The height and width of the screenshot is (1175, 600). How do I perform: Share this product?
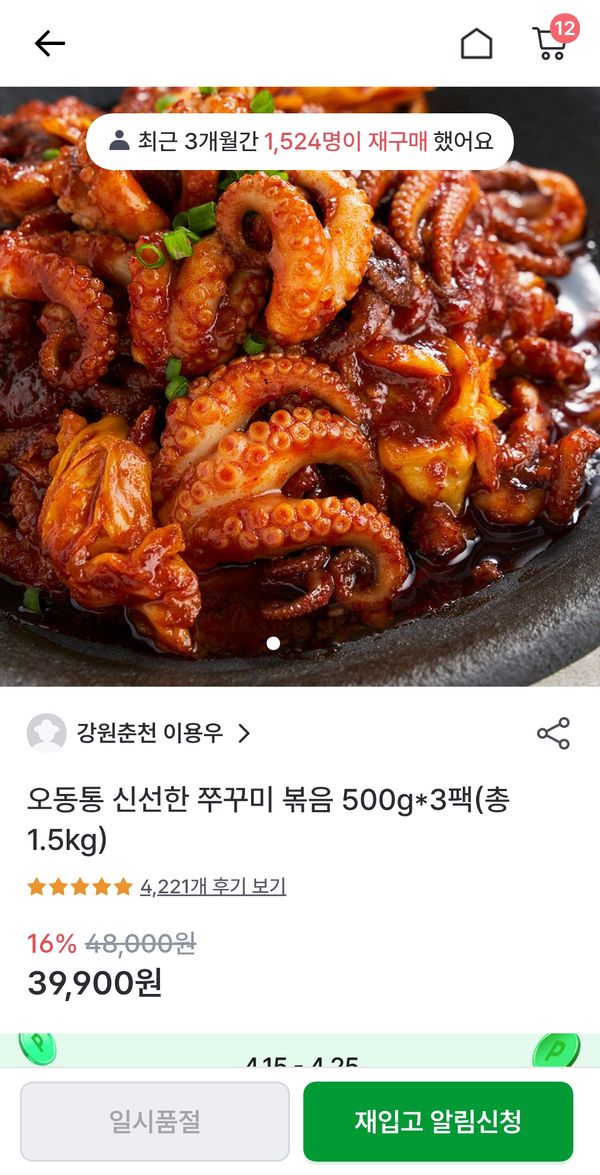(x=553, y=733)
